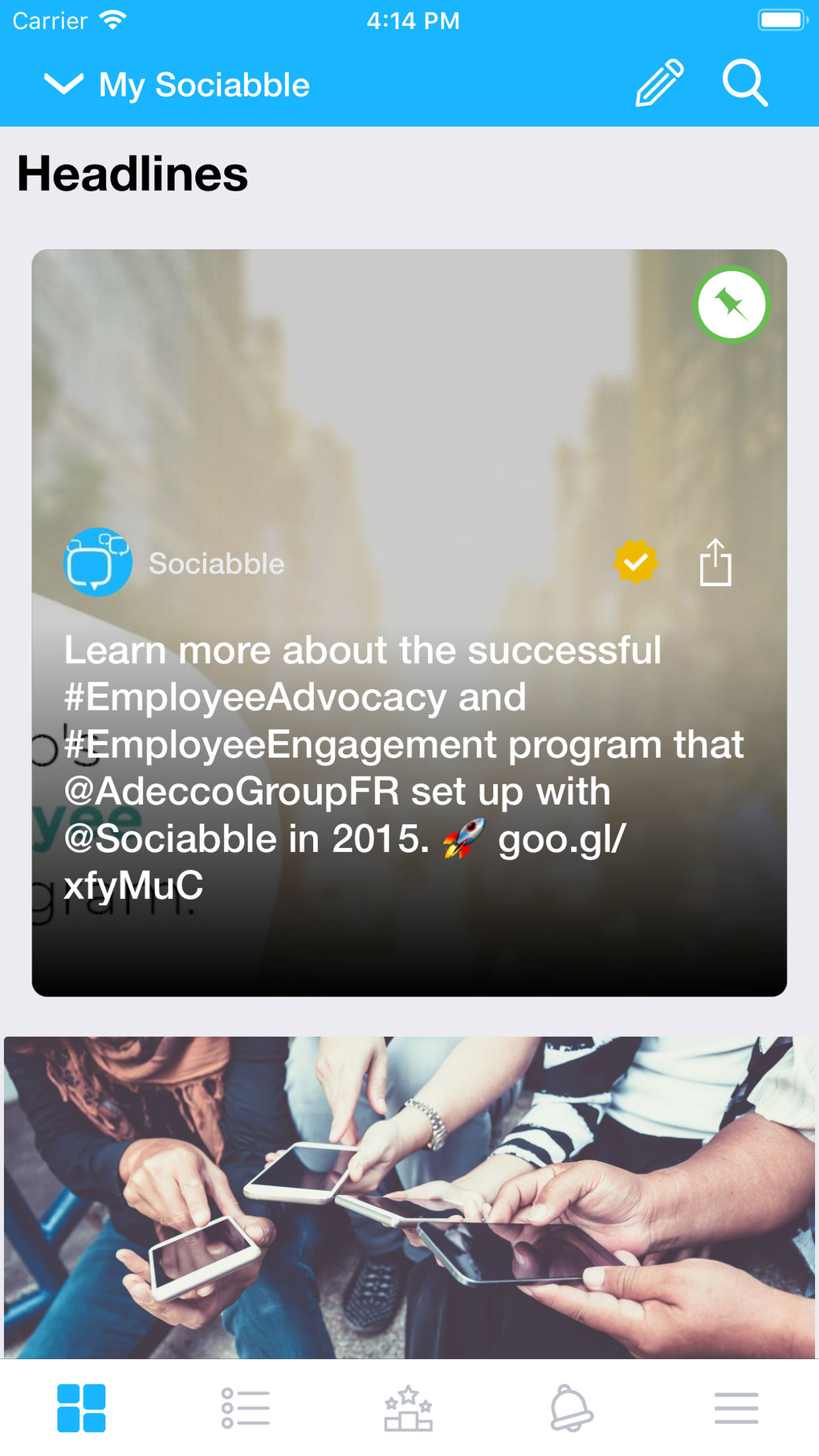Tap the pin badge on Sociabble headline
Screen dimensions: 819x1456
(x=731, y=304)
